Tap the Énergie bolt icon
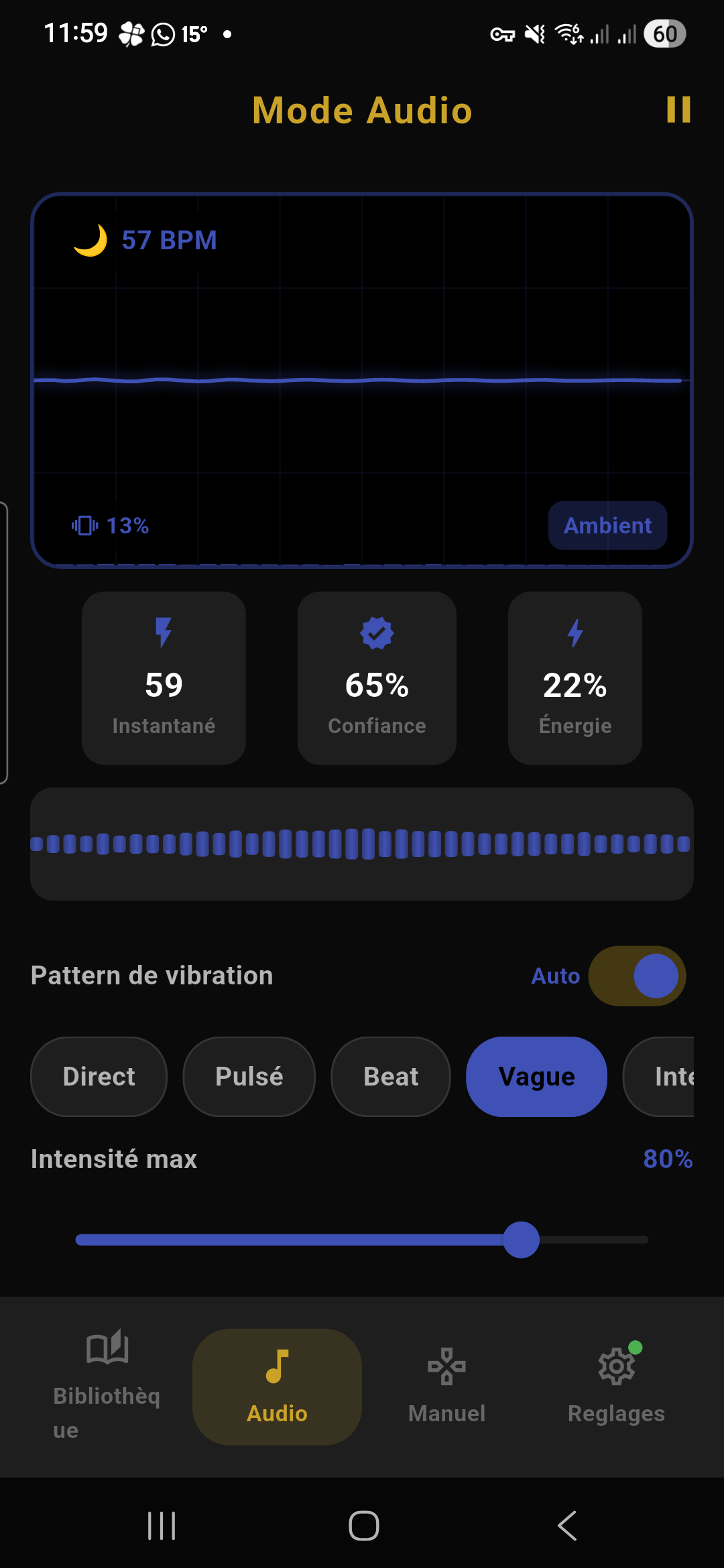Image resolution: width=724 pixels, height=1568 pixels. coord(575,633)
